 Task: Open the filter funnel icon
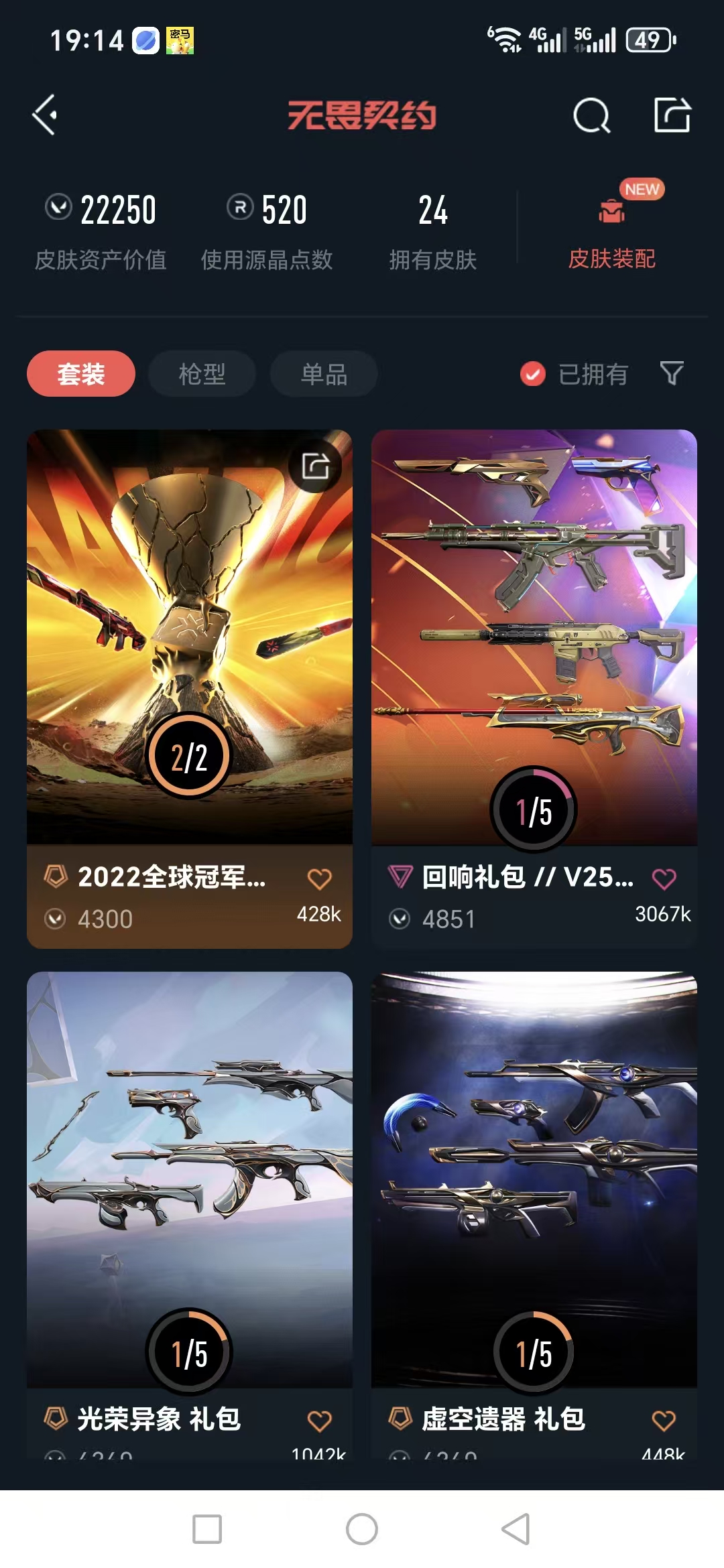(x=671, y=373)
